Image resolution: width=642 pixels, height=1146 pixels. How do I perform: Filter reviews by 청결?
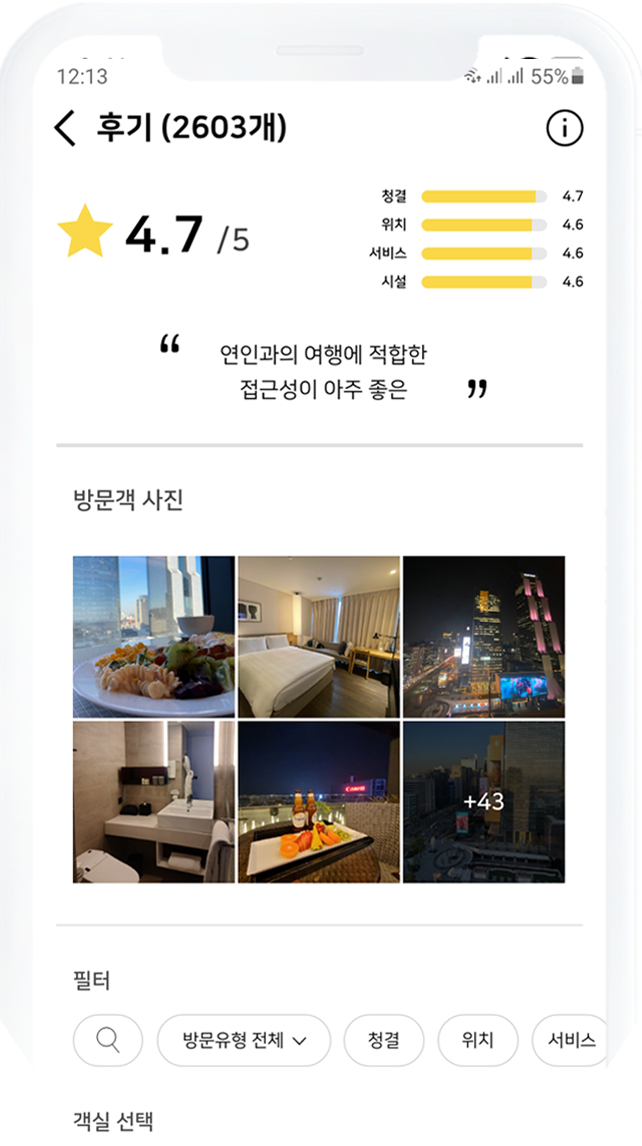(x=384, y=1040)
